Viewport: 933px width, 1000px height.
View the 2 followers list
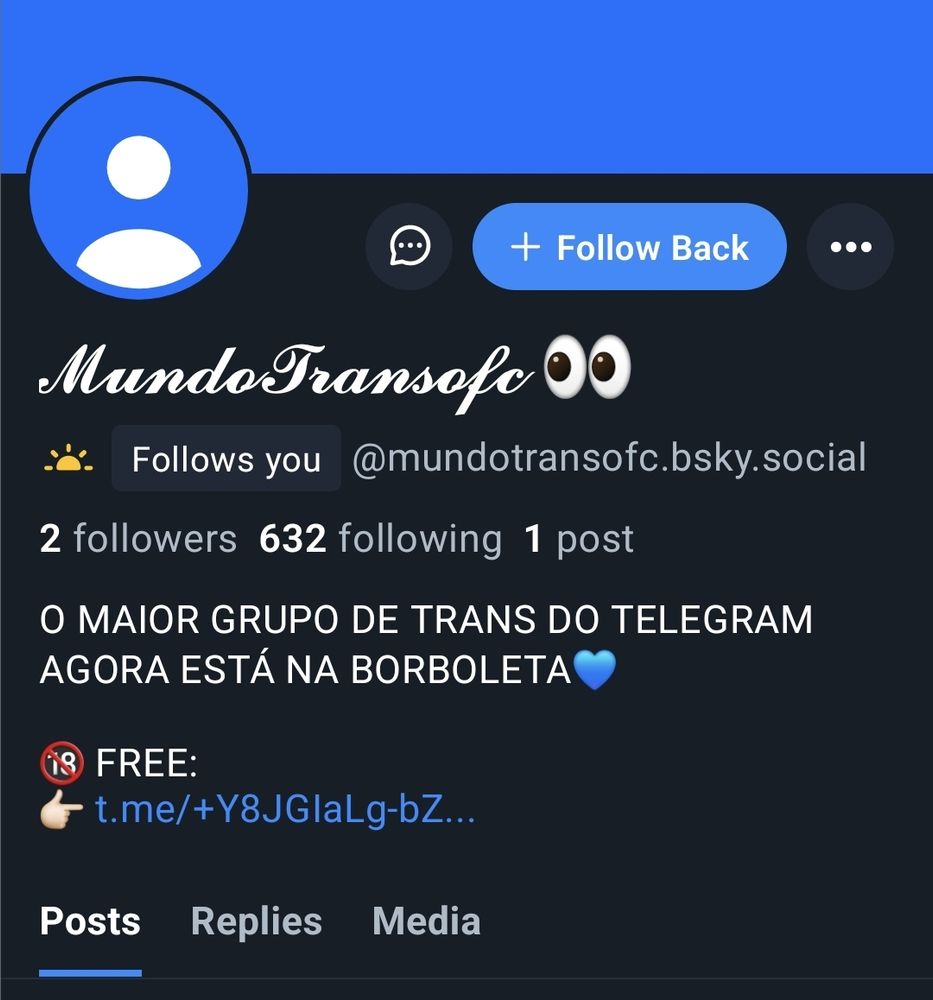[138, 539]
